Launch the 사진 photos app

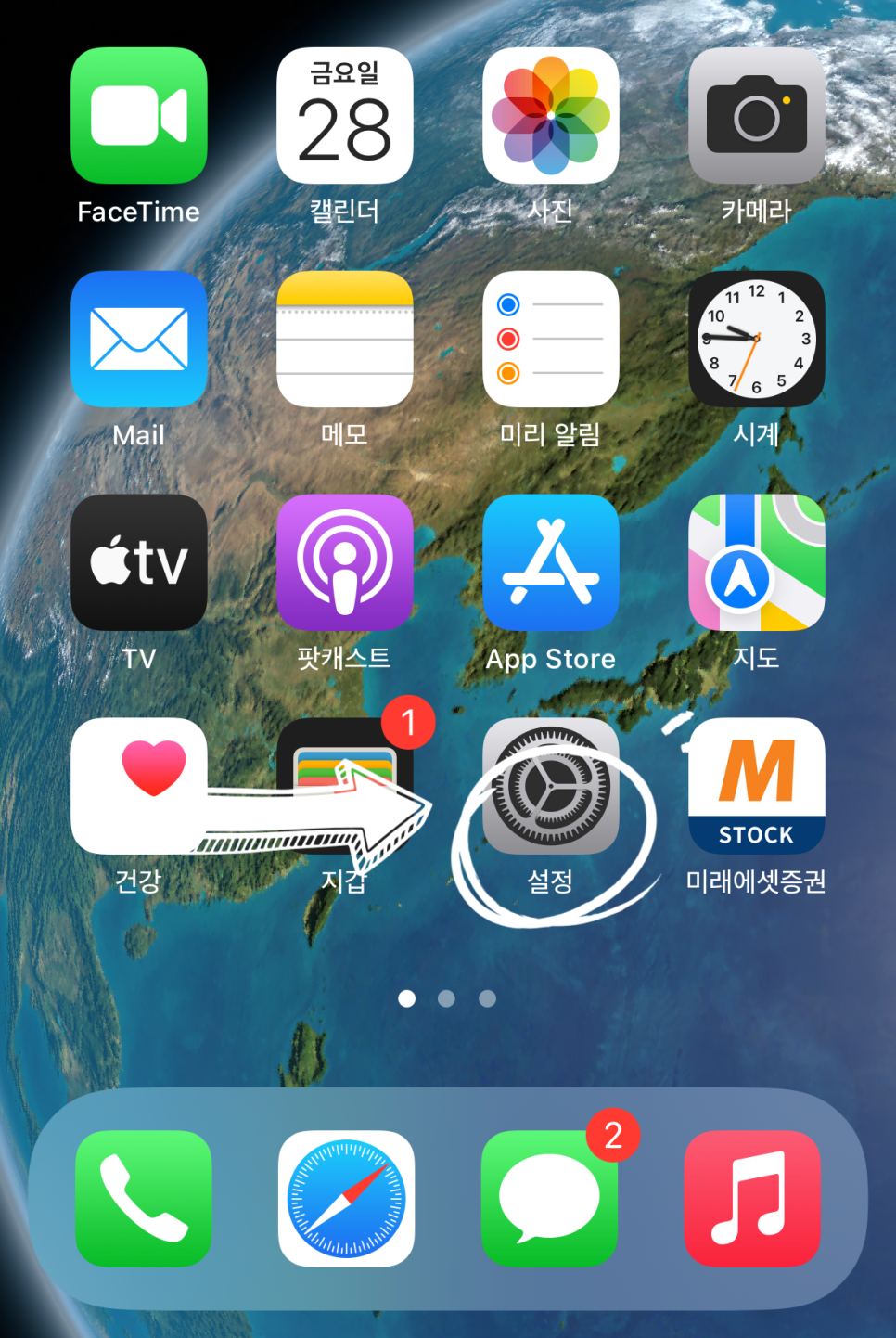click(x=550, y=116)
